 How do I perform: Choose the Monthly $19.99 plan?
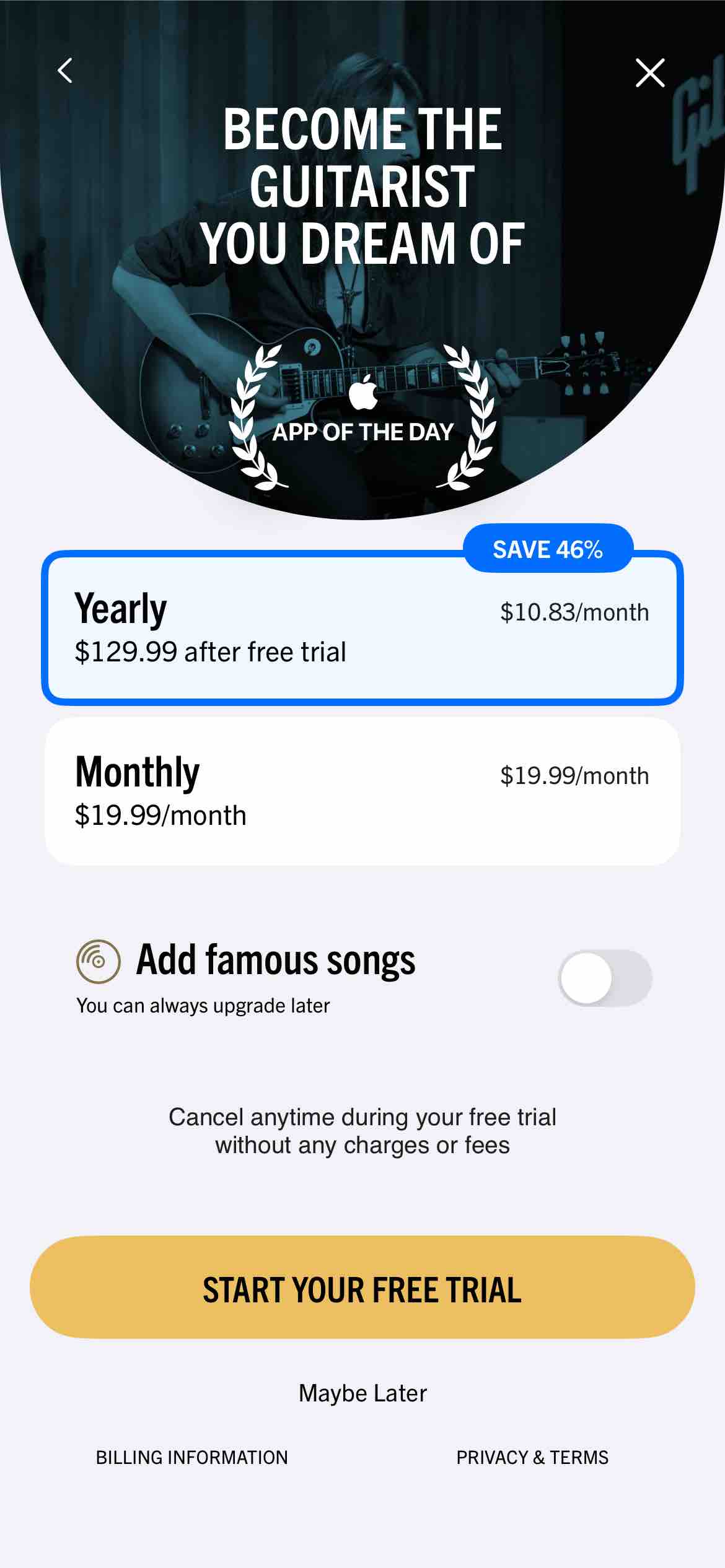362,791
